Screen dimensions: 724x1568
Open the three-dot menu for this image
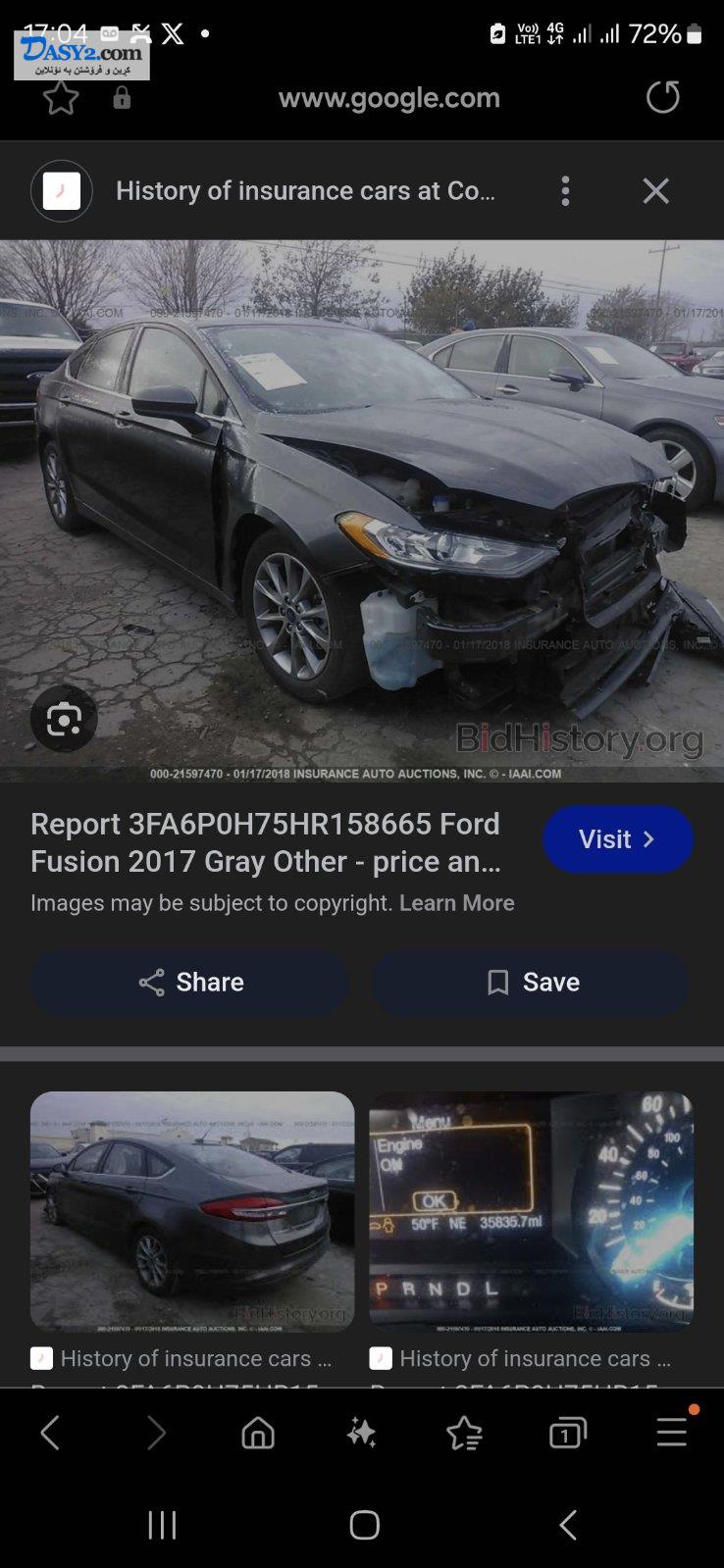pos(565,190)
